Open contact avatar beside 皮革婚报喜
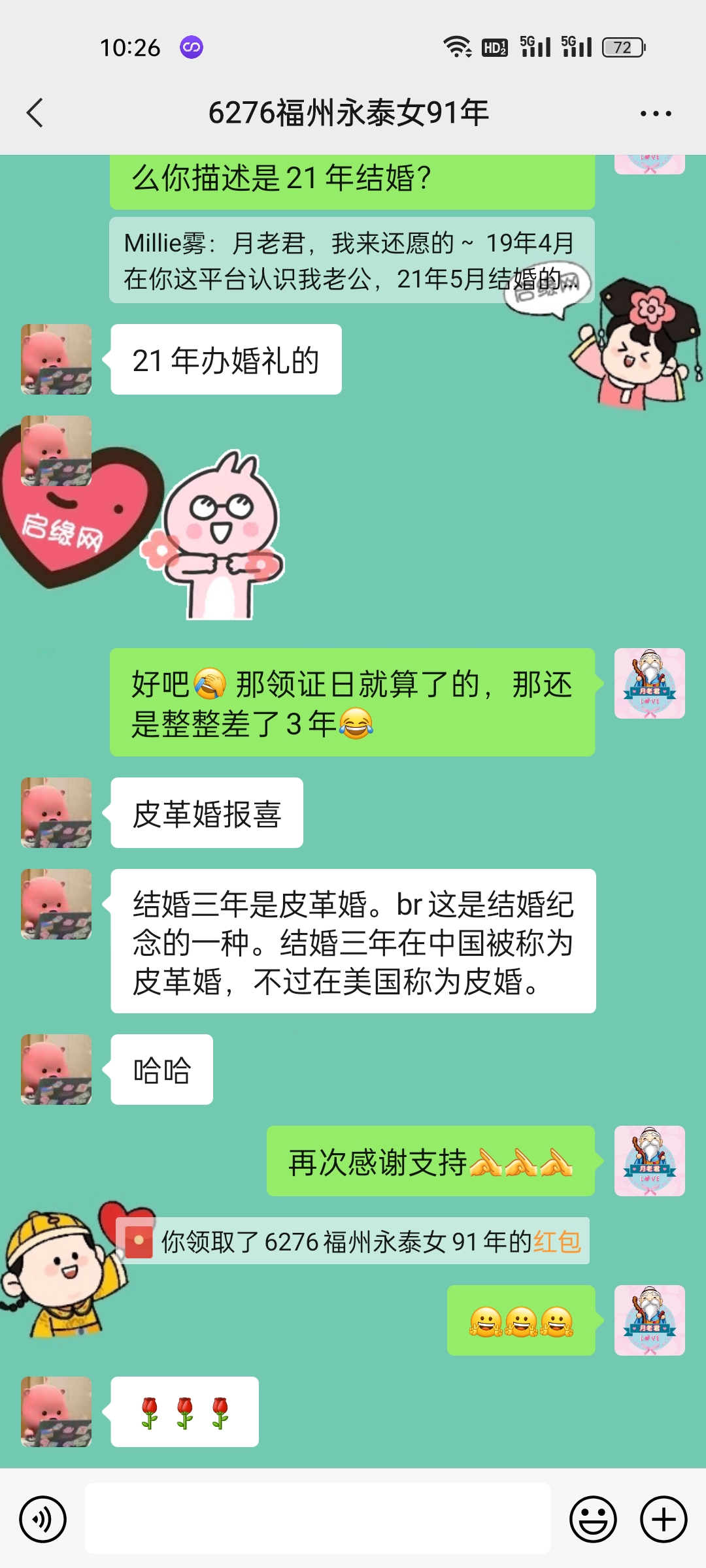The image size is (706, 1568). pos(56,813)
